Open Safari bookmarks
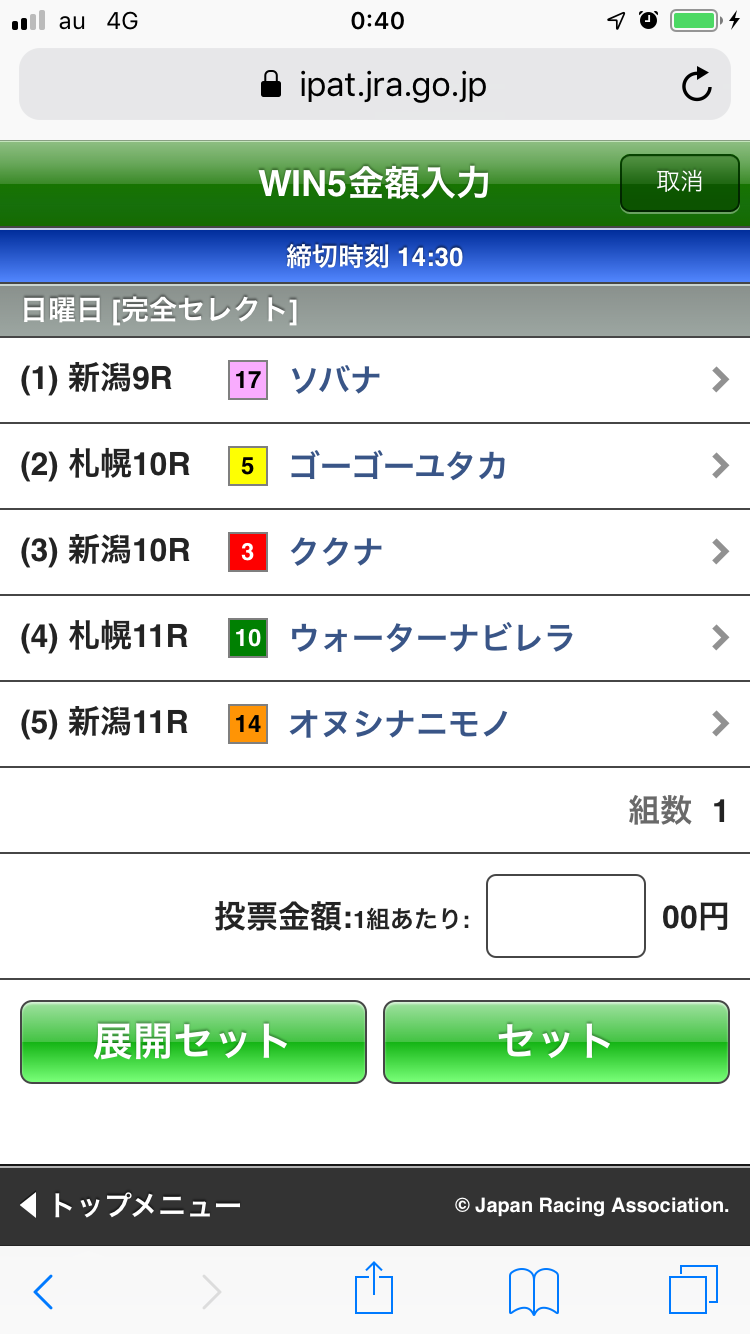Image resolution: width=750 pixels, height=1334 pixels. (533, 1292)
